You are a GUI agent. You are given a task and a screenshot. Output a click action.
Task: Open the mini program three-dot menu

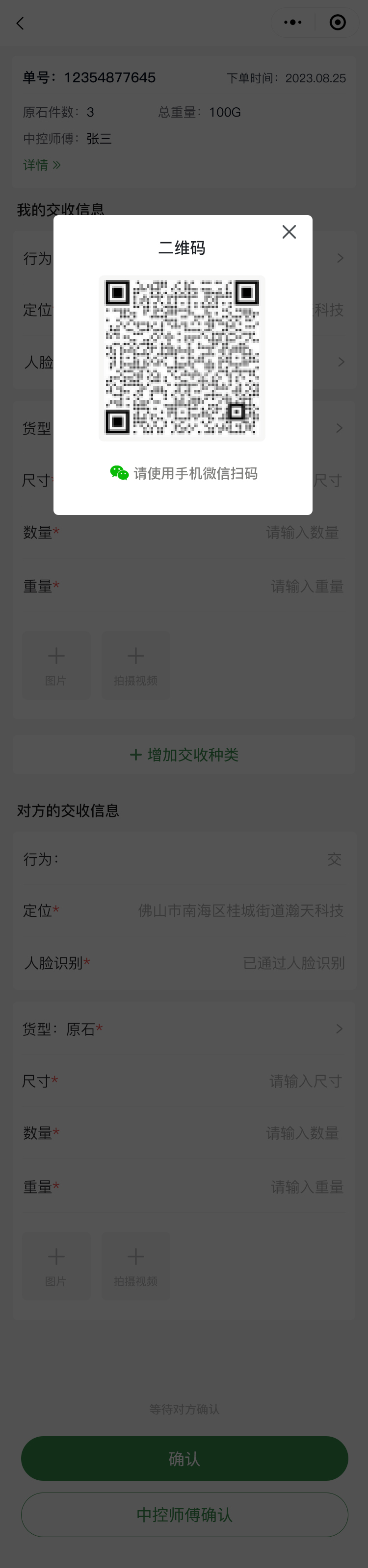pyautogui.click(x=292, y=23)
